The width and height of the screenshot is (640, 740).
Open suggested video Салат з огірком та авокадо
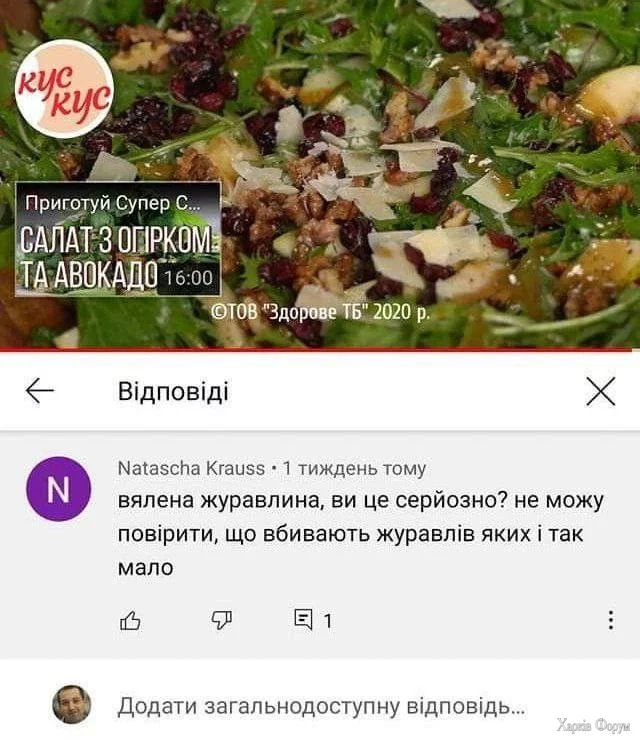coord(118,238)
